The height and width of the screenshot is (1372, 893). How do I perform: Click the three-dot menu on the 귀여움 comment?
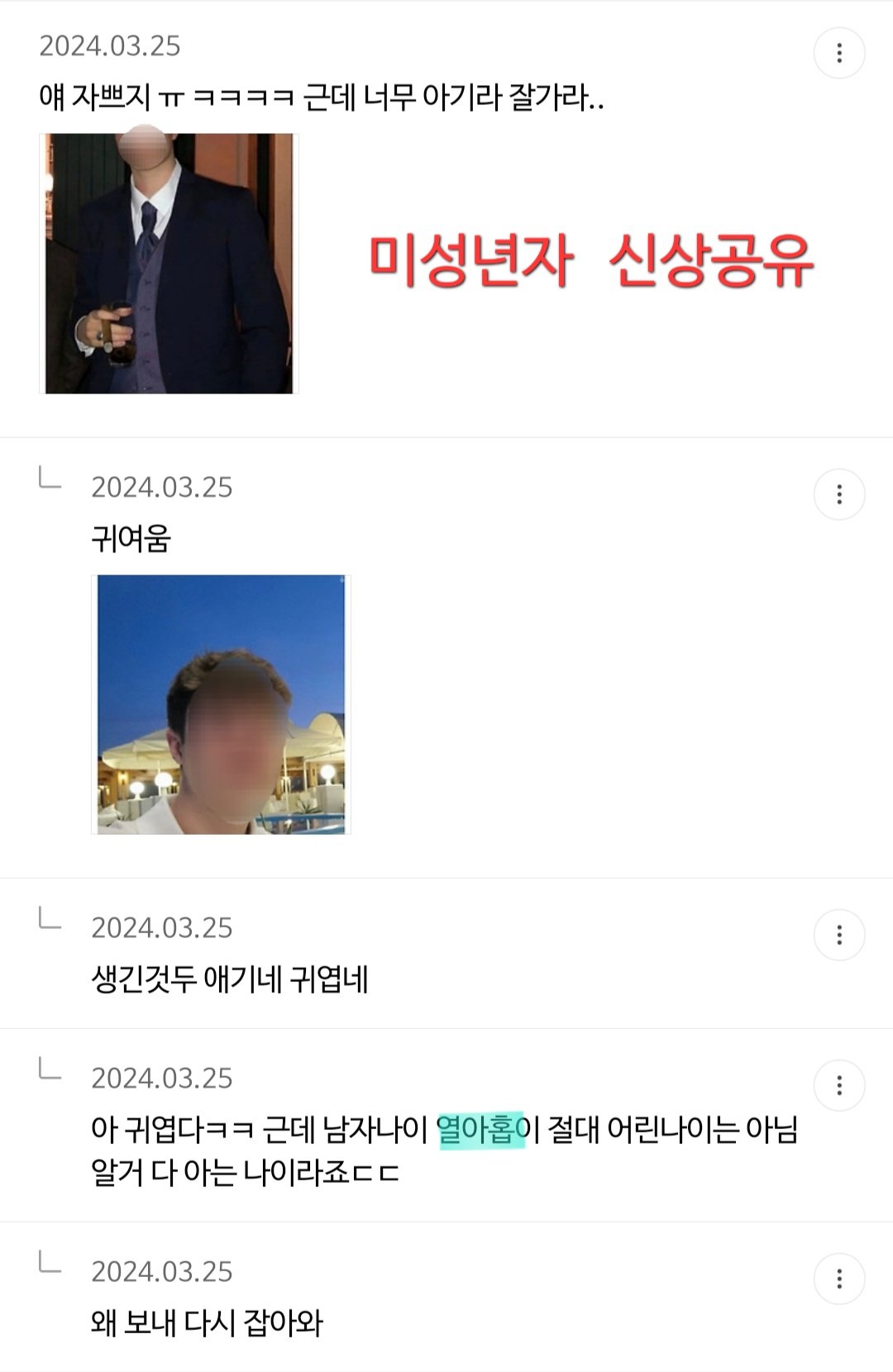point(838,496)
